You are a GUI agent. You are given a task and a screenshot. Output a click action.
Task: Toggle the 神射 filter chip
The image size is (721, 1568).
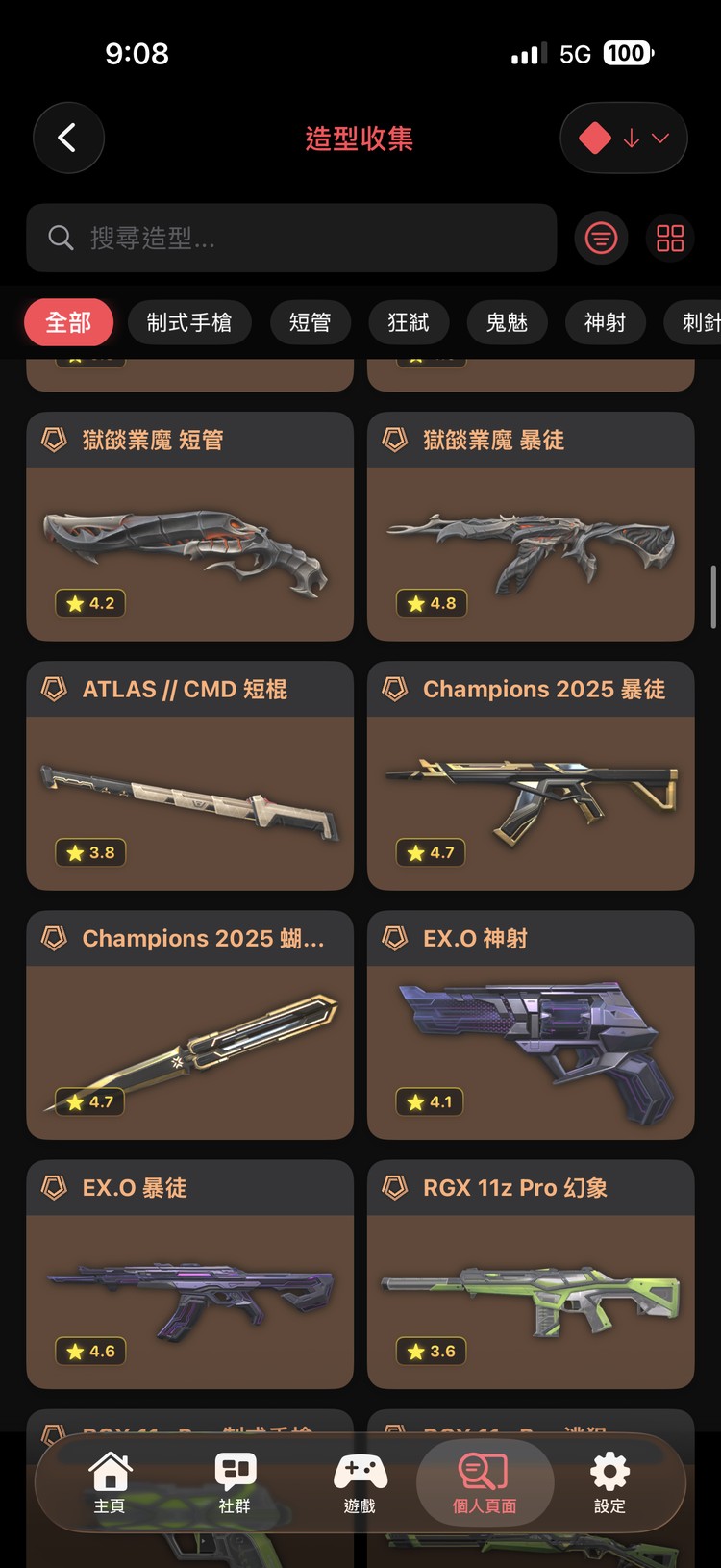tap(605, 322)
